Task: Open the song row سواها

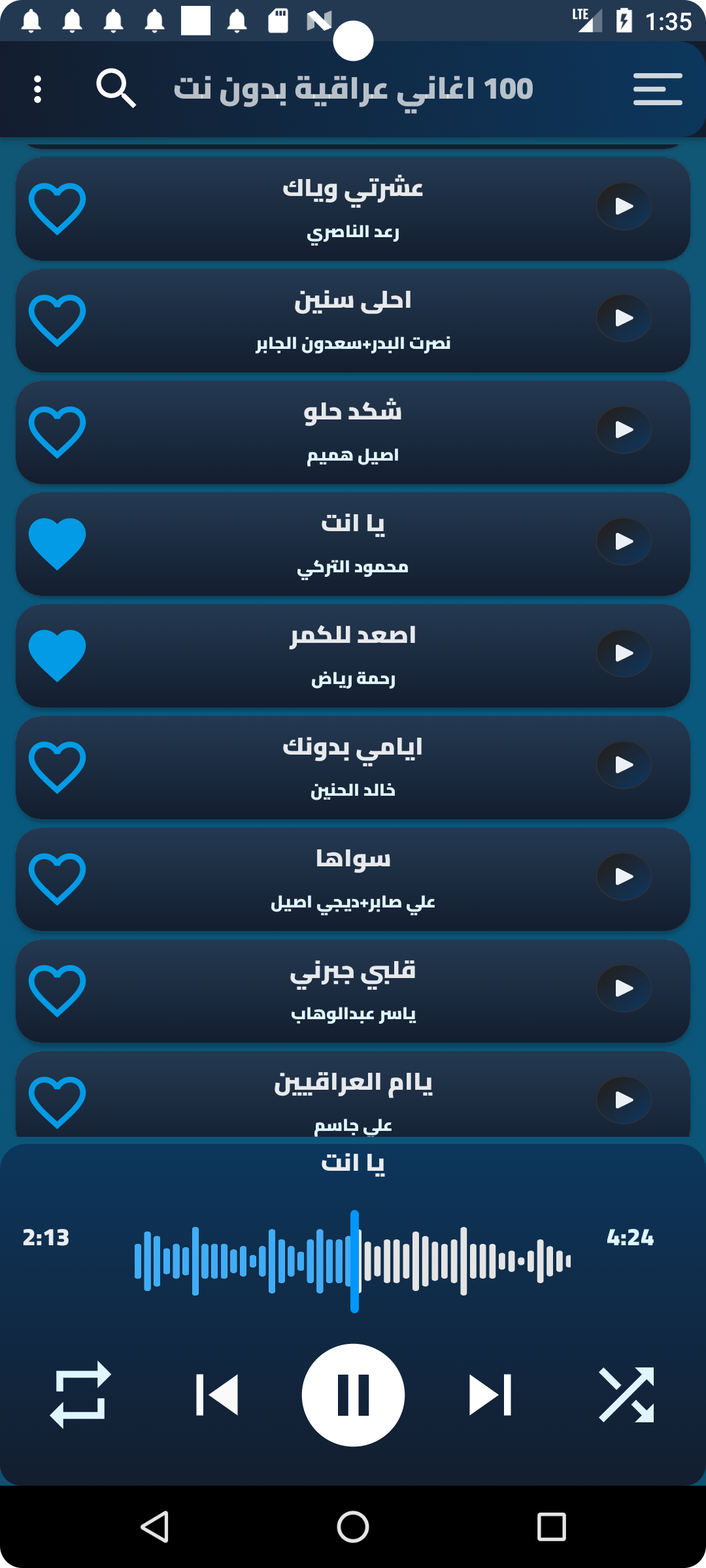Action: (353, 879)
